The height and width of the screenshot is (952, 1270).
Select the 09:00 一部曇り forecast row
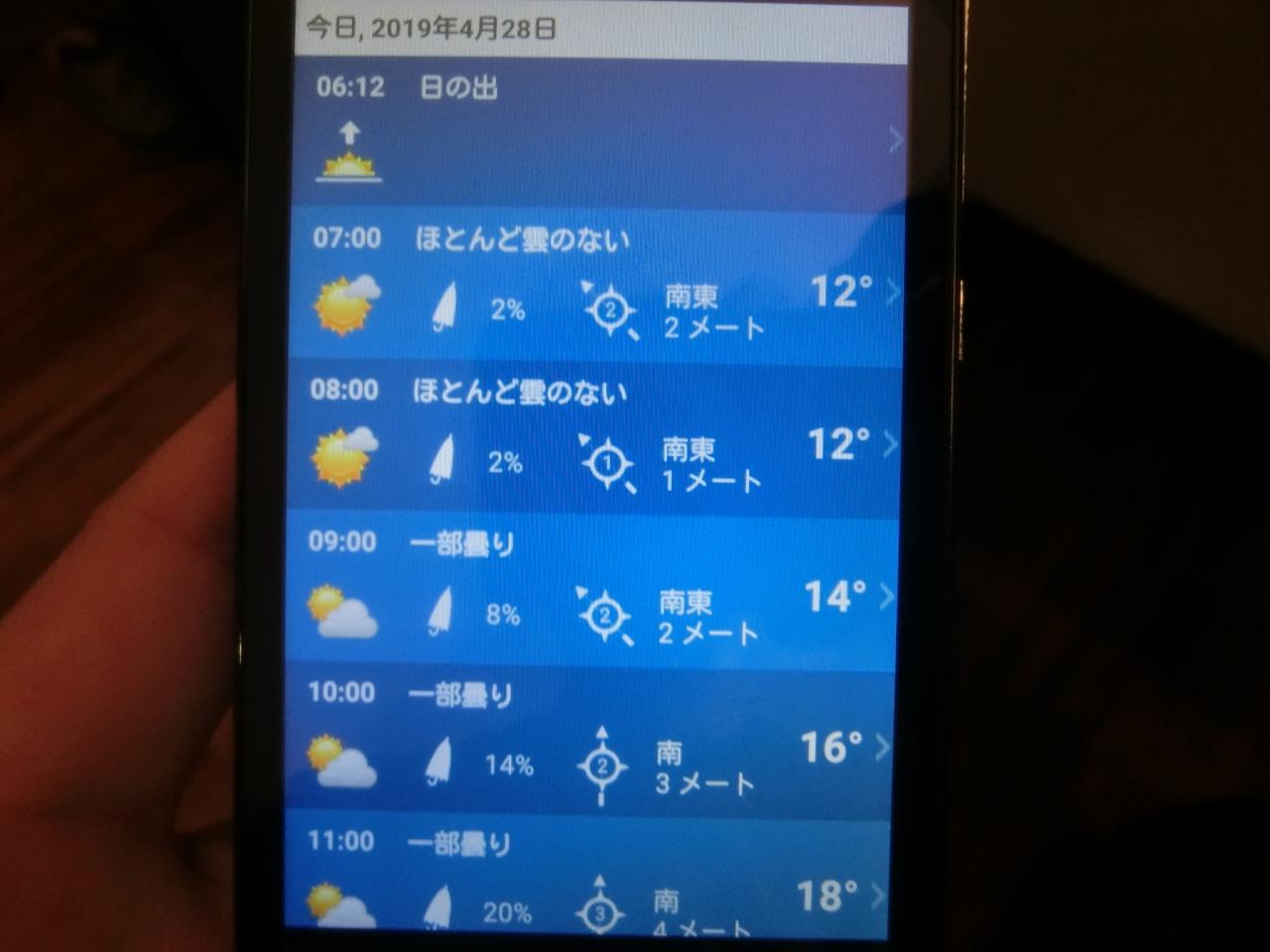pos(595,592)
